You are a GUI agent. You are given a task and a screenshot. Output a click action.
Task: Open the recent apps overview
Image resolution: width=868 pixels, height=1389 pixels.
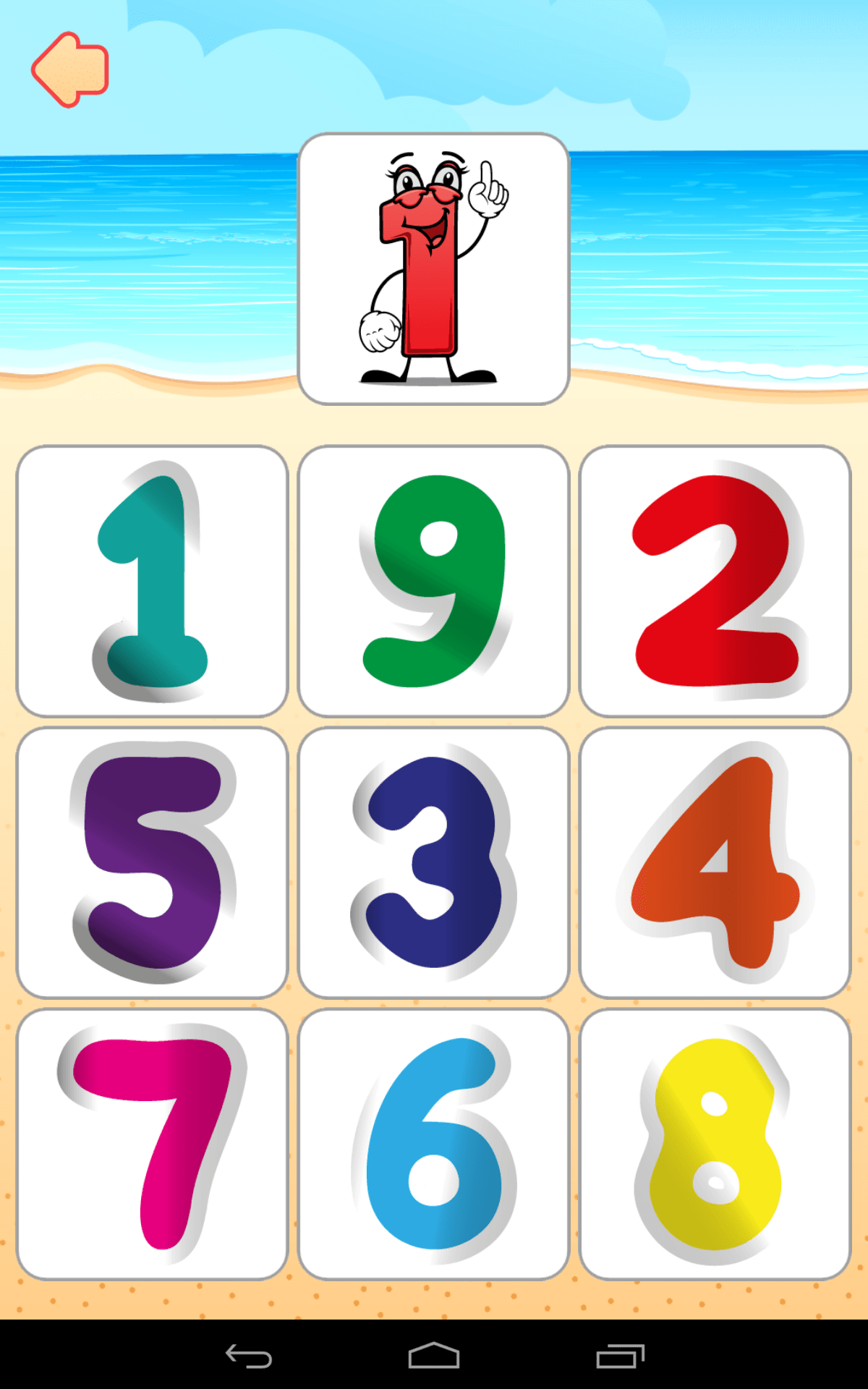(620, 1356)
